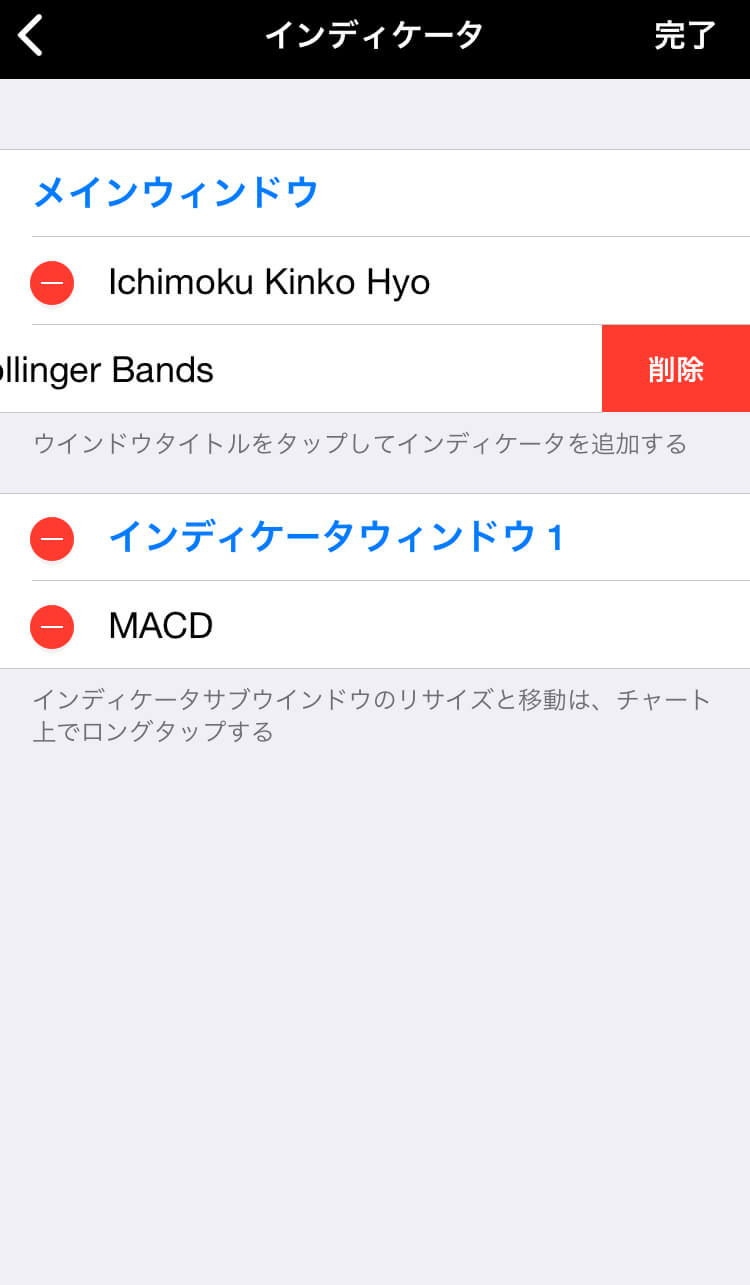Tap the minus icon beside インディケータウィンドウ 1
The image size is (750, 1285).
pos(52,539)
